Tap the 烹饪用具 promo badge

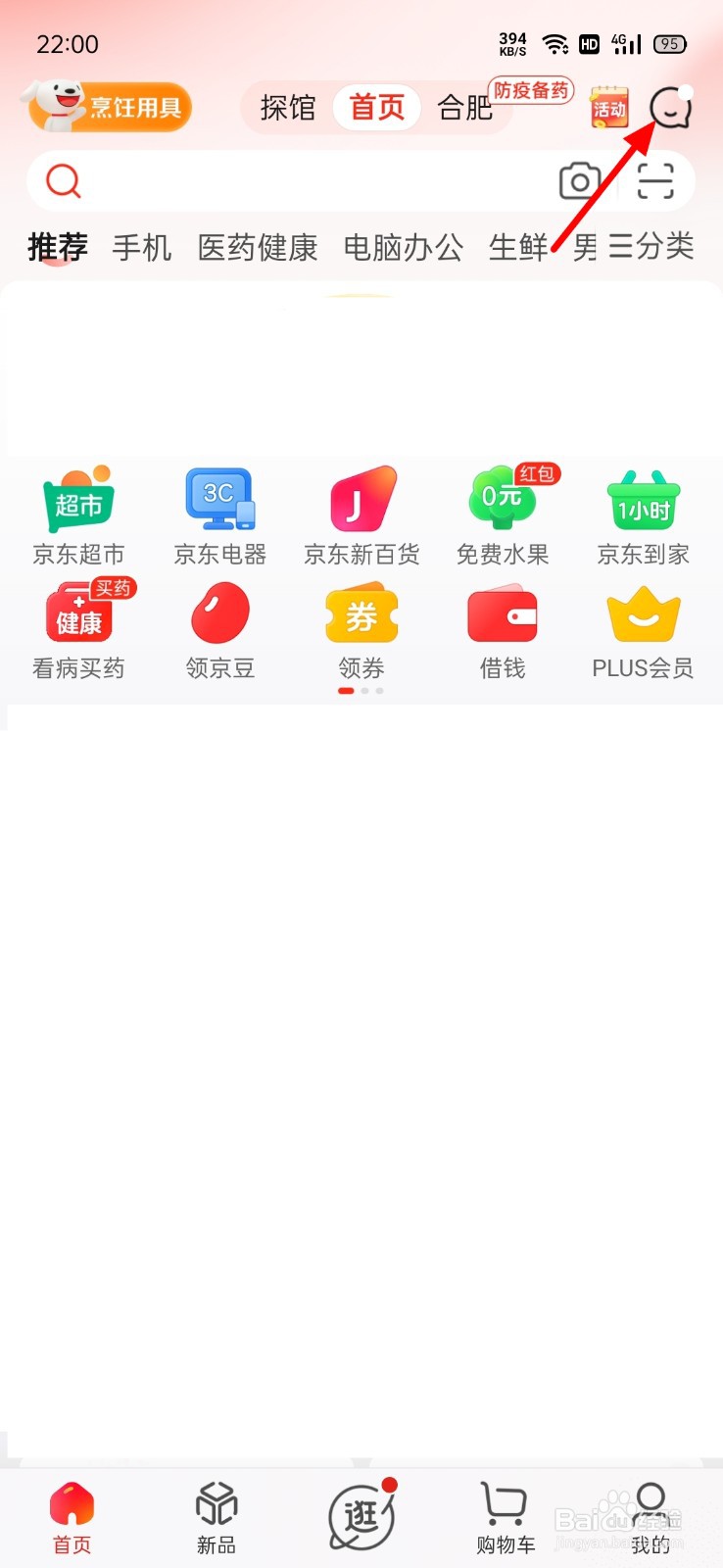point(107,106)
